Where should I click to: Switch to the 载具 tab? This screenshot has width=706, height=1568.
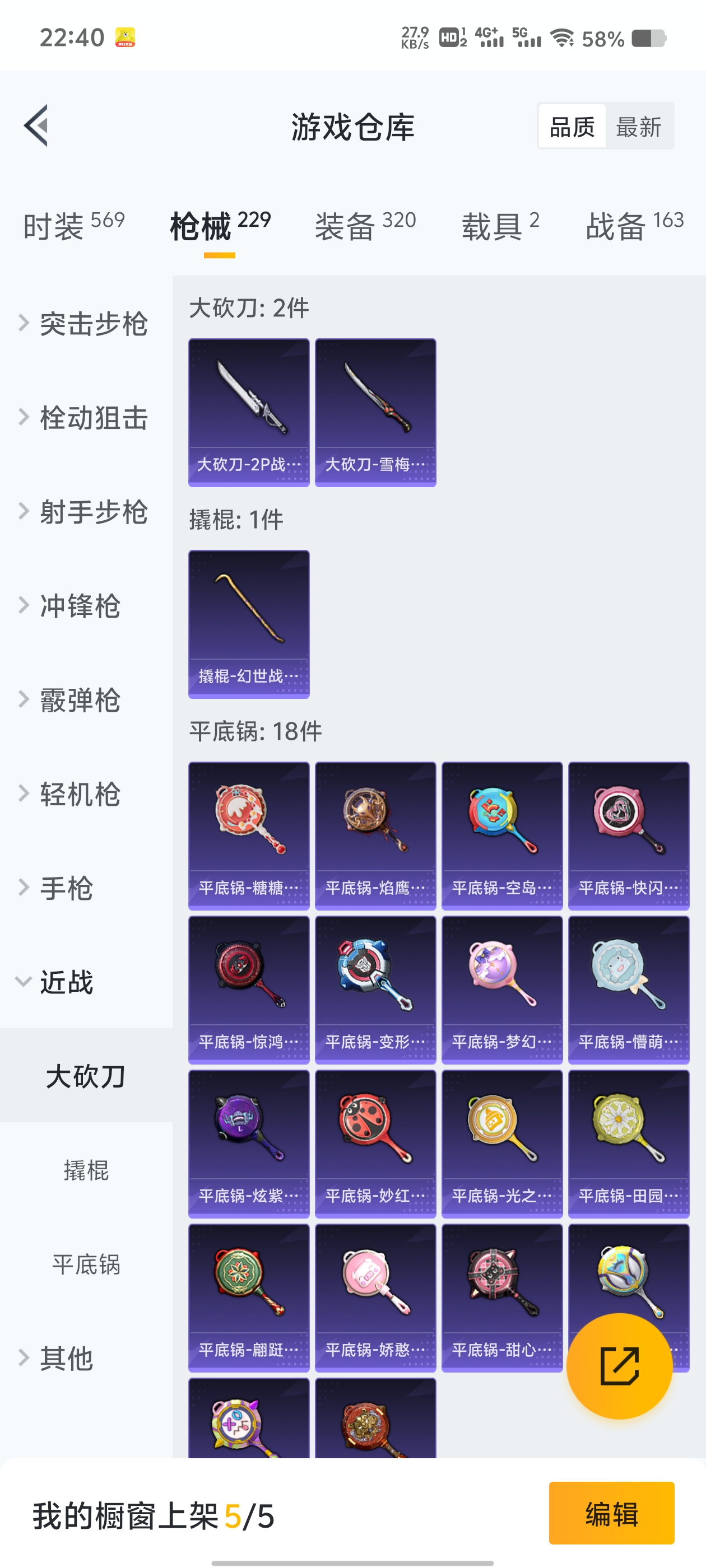(499, 226)
